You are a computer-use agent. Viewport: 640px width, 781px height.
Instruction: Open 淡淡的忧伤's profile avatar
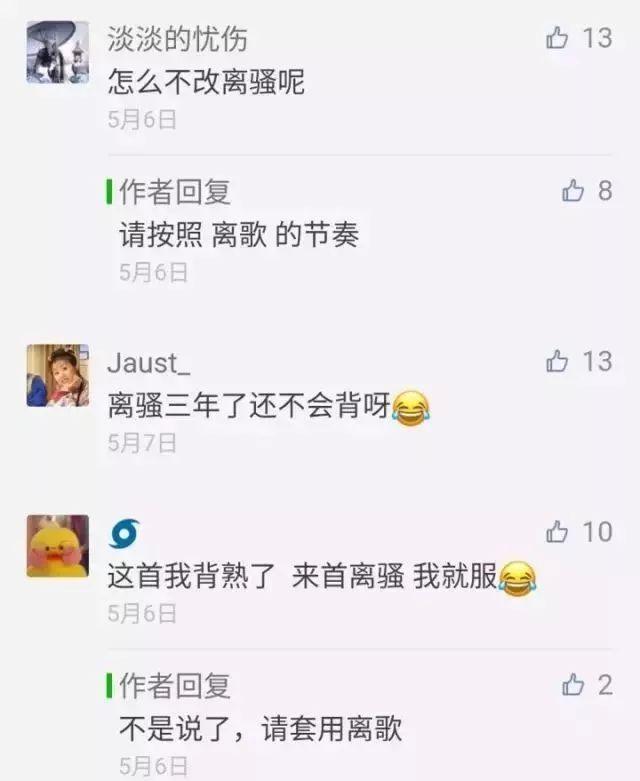pyautogui.click(x=57, y=52)
